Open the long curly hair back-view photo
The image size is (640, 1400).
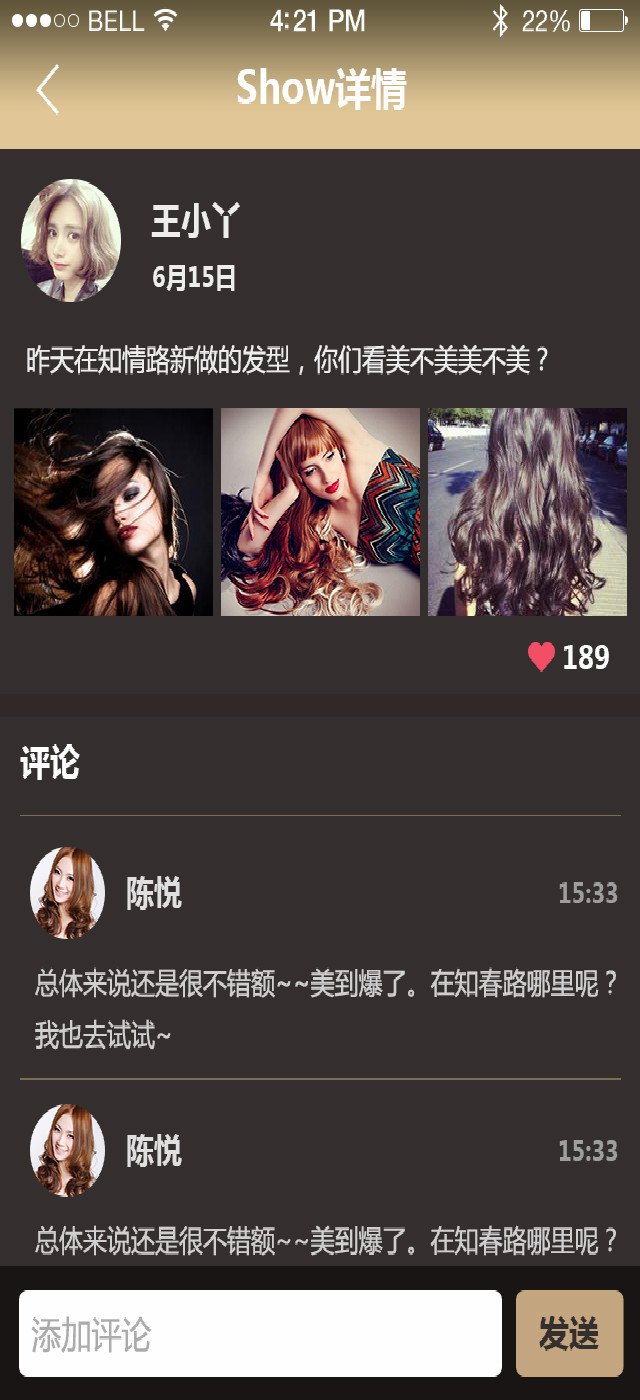527,512
